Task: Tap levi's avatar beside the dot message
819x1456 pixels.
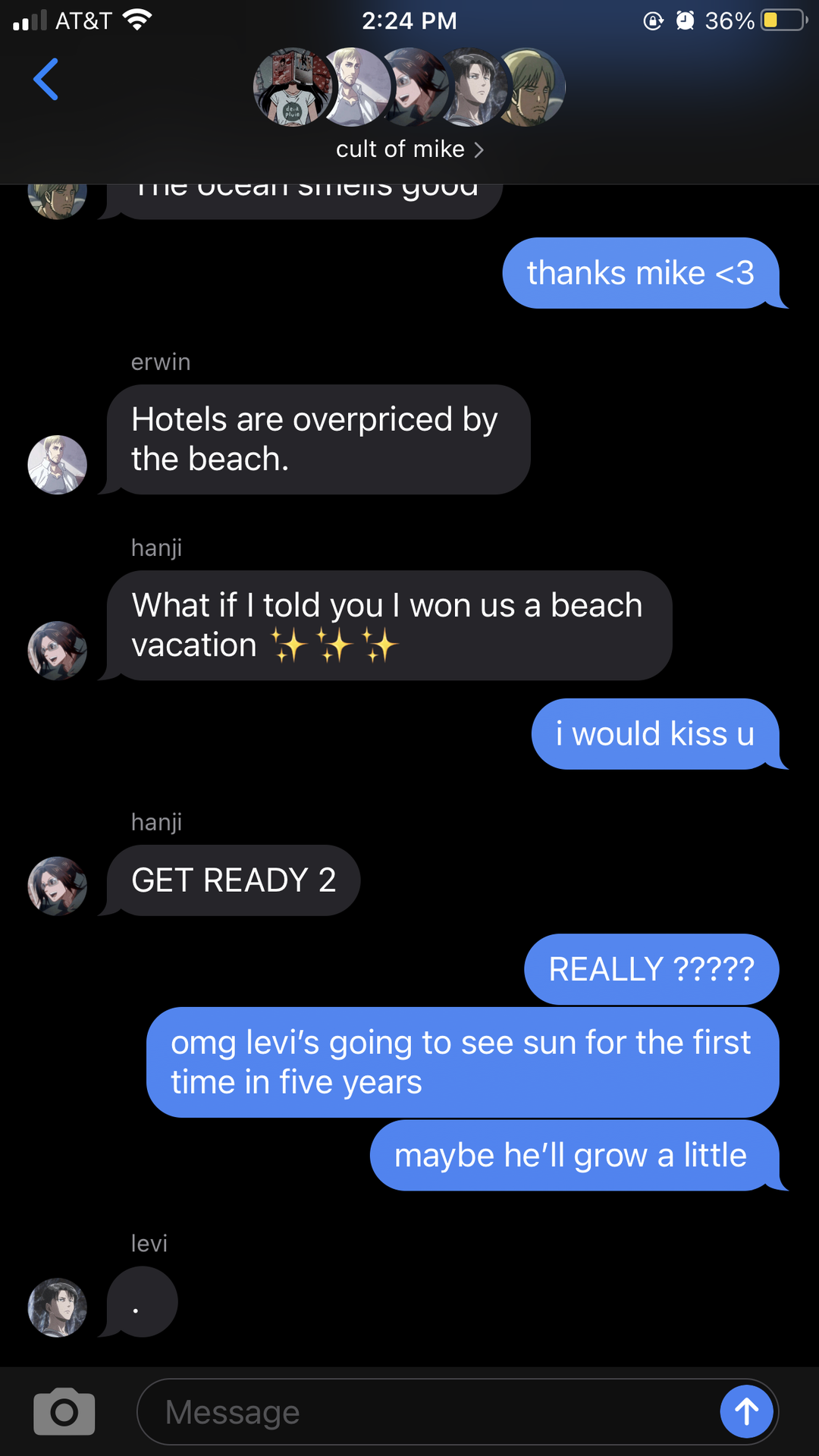Action: [x=58, y=1308]
